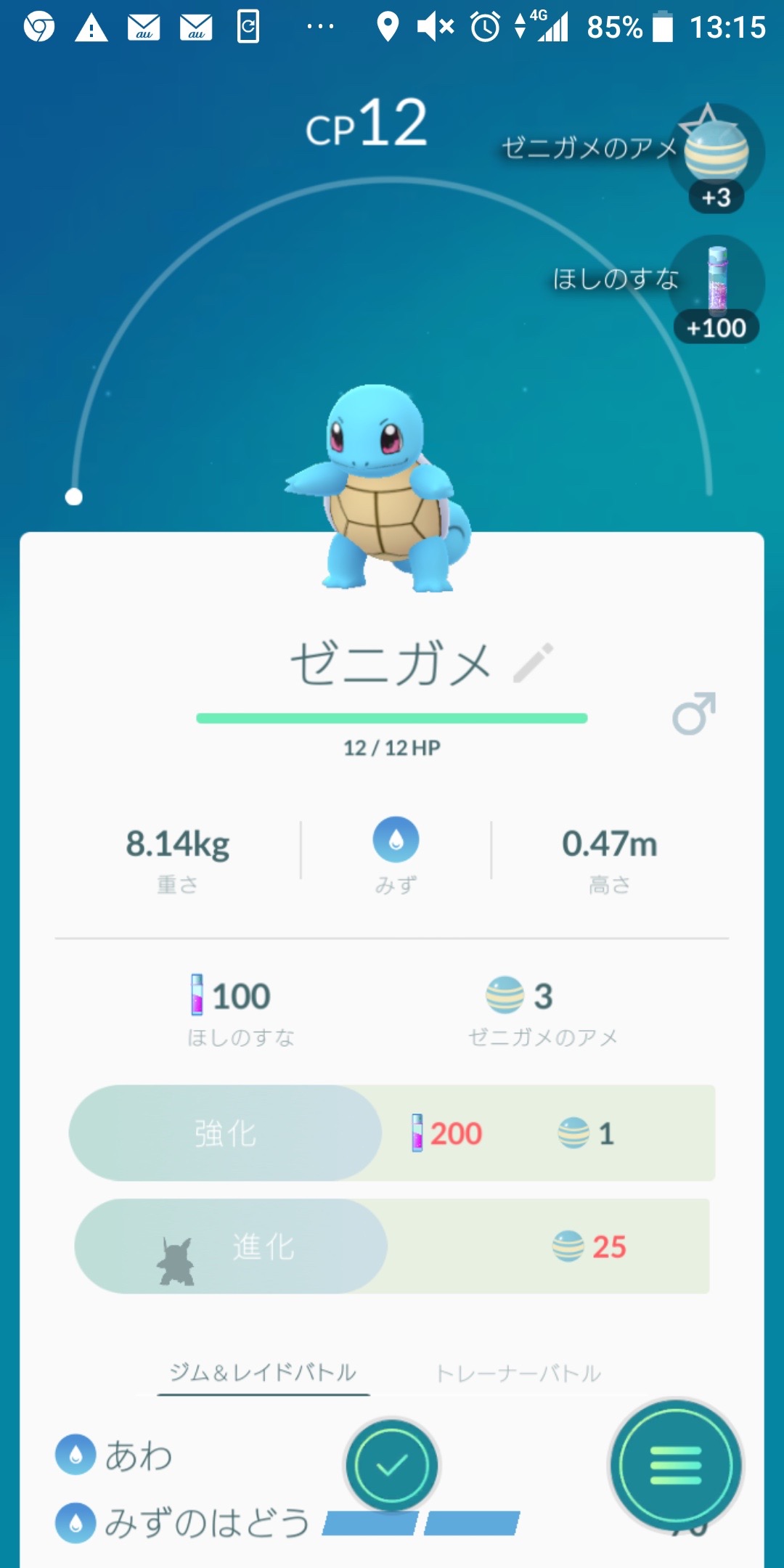784x1568 pixels.
Task: Tap the pencil icon to rename ゼニガメ
Action: (x=534, y=662)
